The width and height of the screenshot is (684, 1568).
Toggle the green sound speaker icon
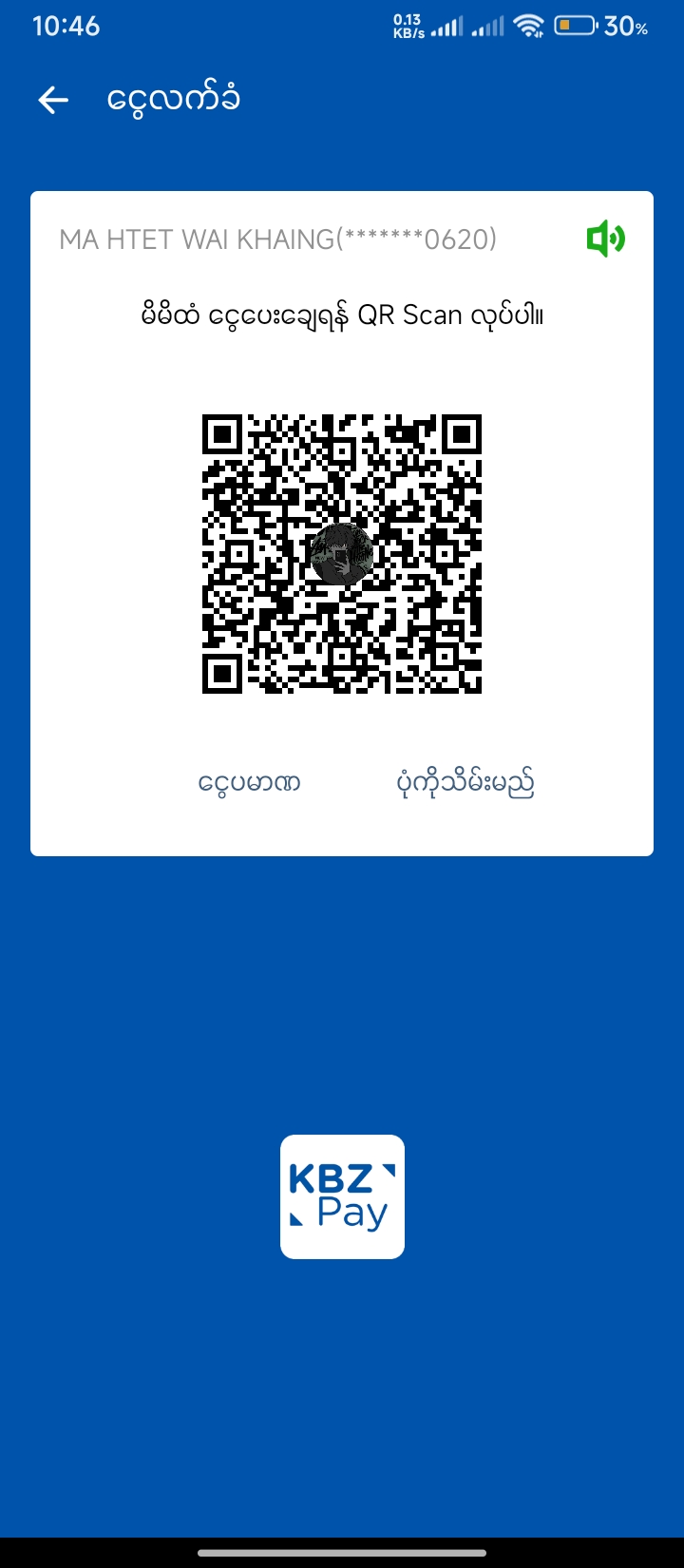click(x=605, y=239)
